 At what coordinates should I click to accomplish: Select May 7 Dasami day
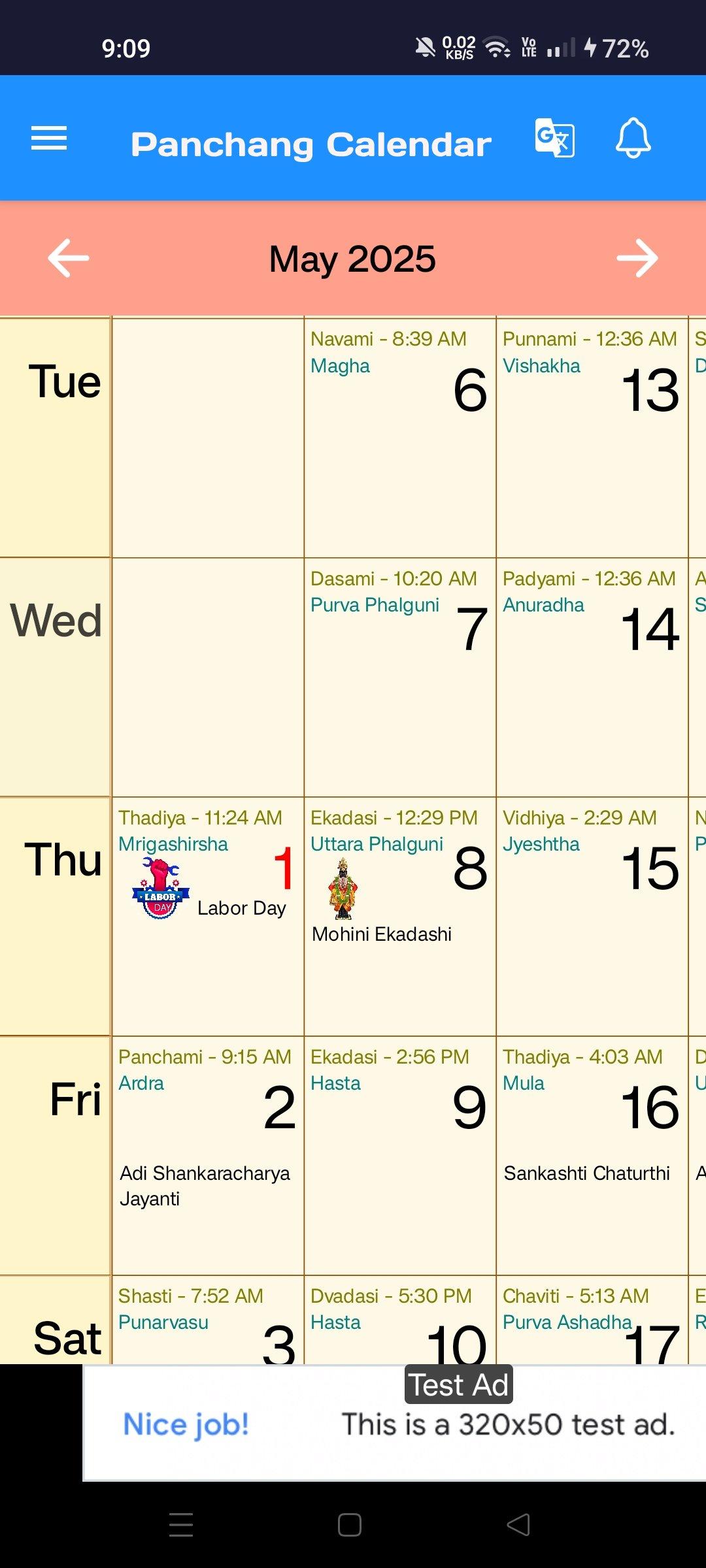pos(399,677)
